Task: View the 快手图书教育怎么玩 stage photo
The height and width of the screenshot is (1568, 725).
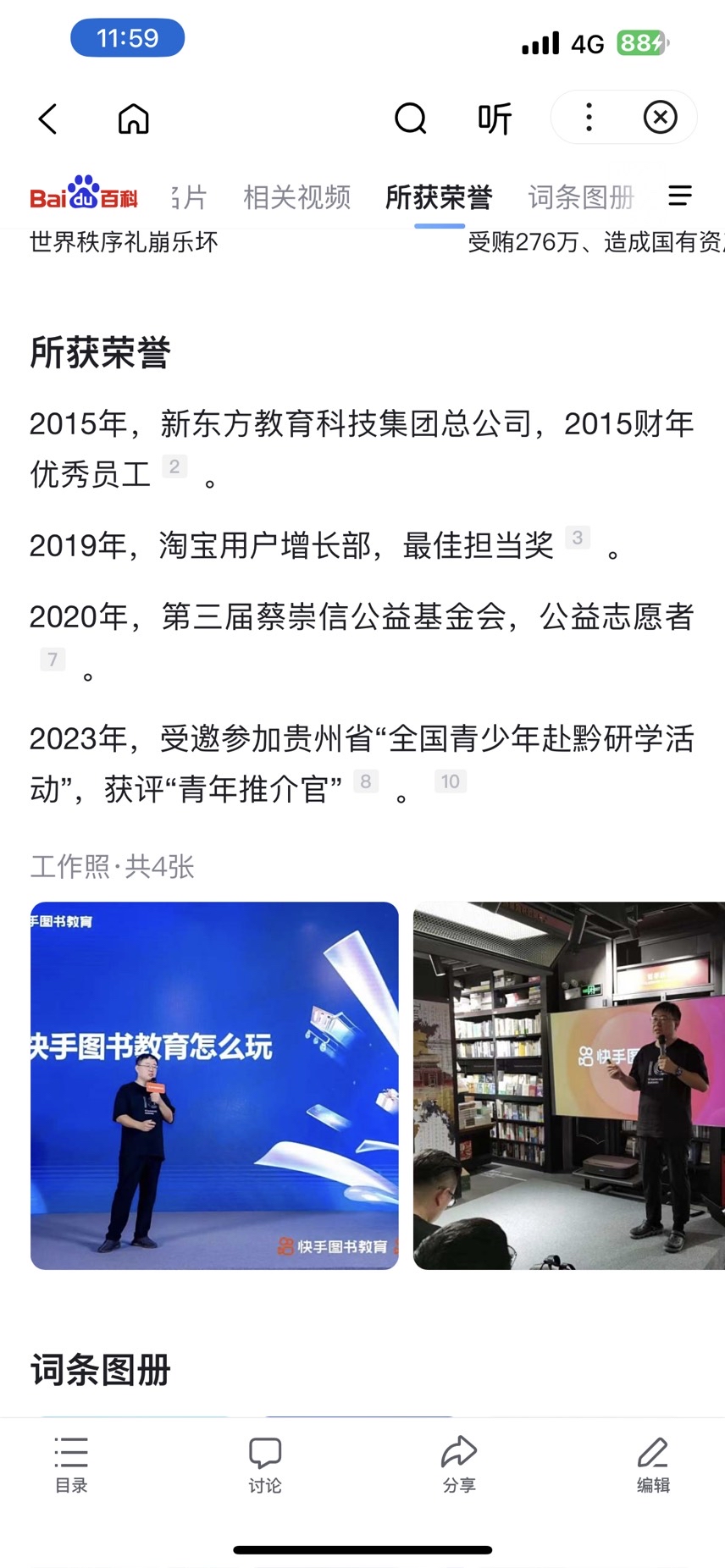Action: pyautogui.click(x=214, y=1085)
